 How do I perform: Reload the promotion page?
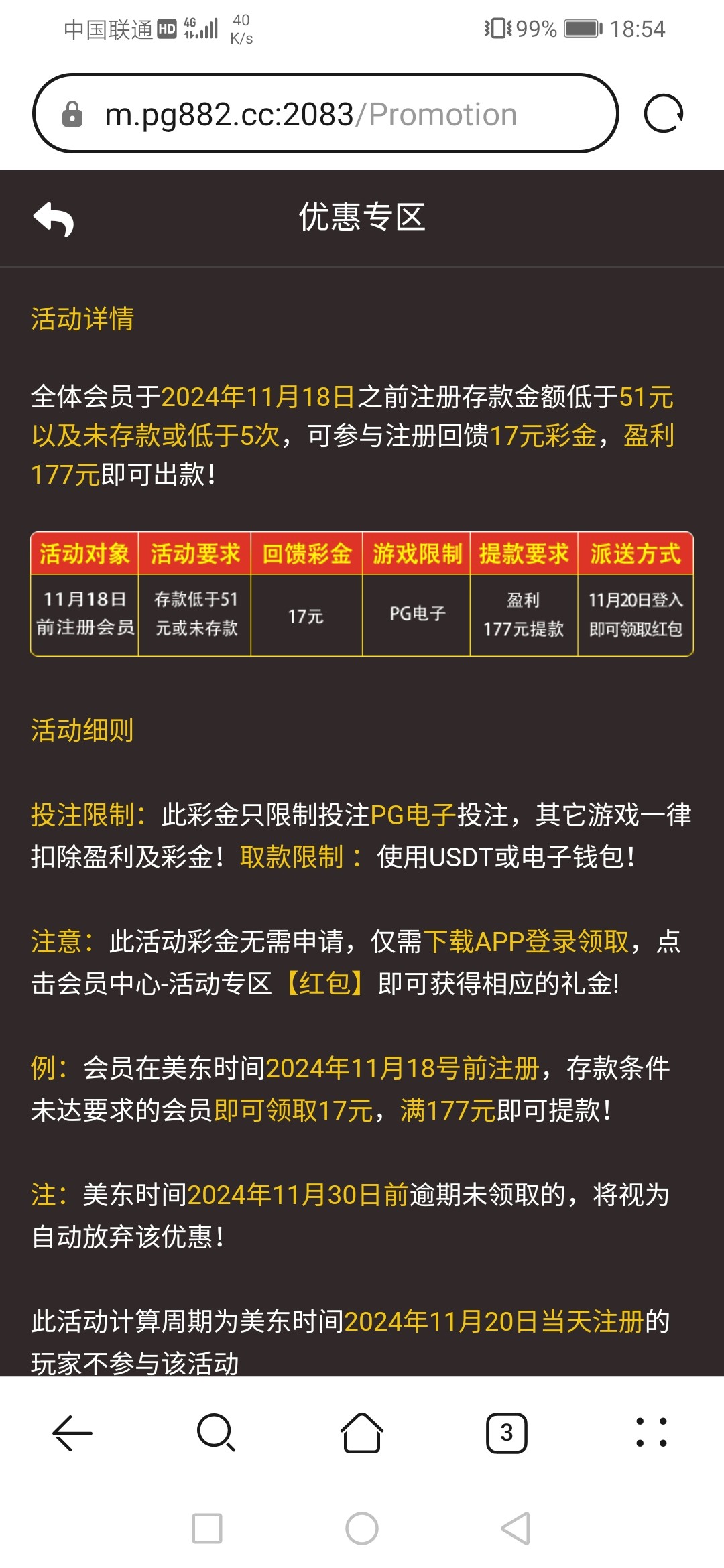(x=663, y=114)
